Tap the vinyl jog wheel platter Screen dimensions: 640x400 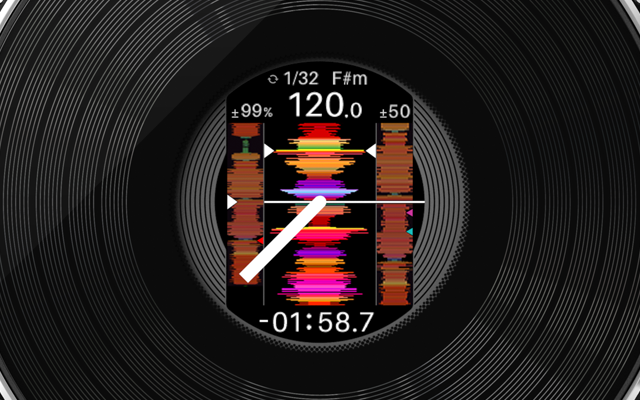110,200
